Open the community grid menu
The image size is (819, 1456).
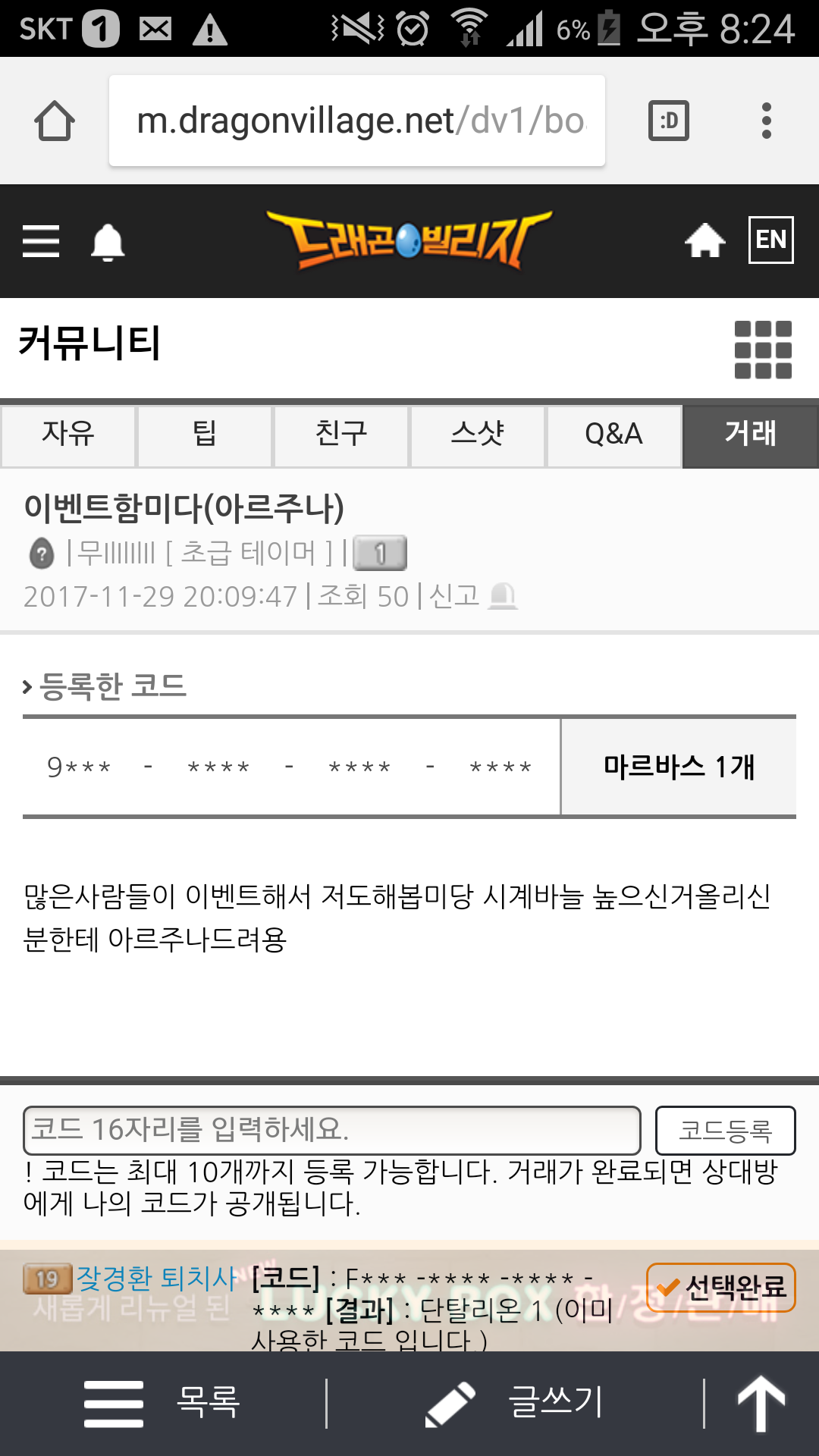tap(763, 349)
